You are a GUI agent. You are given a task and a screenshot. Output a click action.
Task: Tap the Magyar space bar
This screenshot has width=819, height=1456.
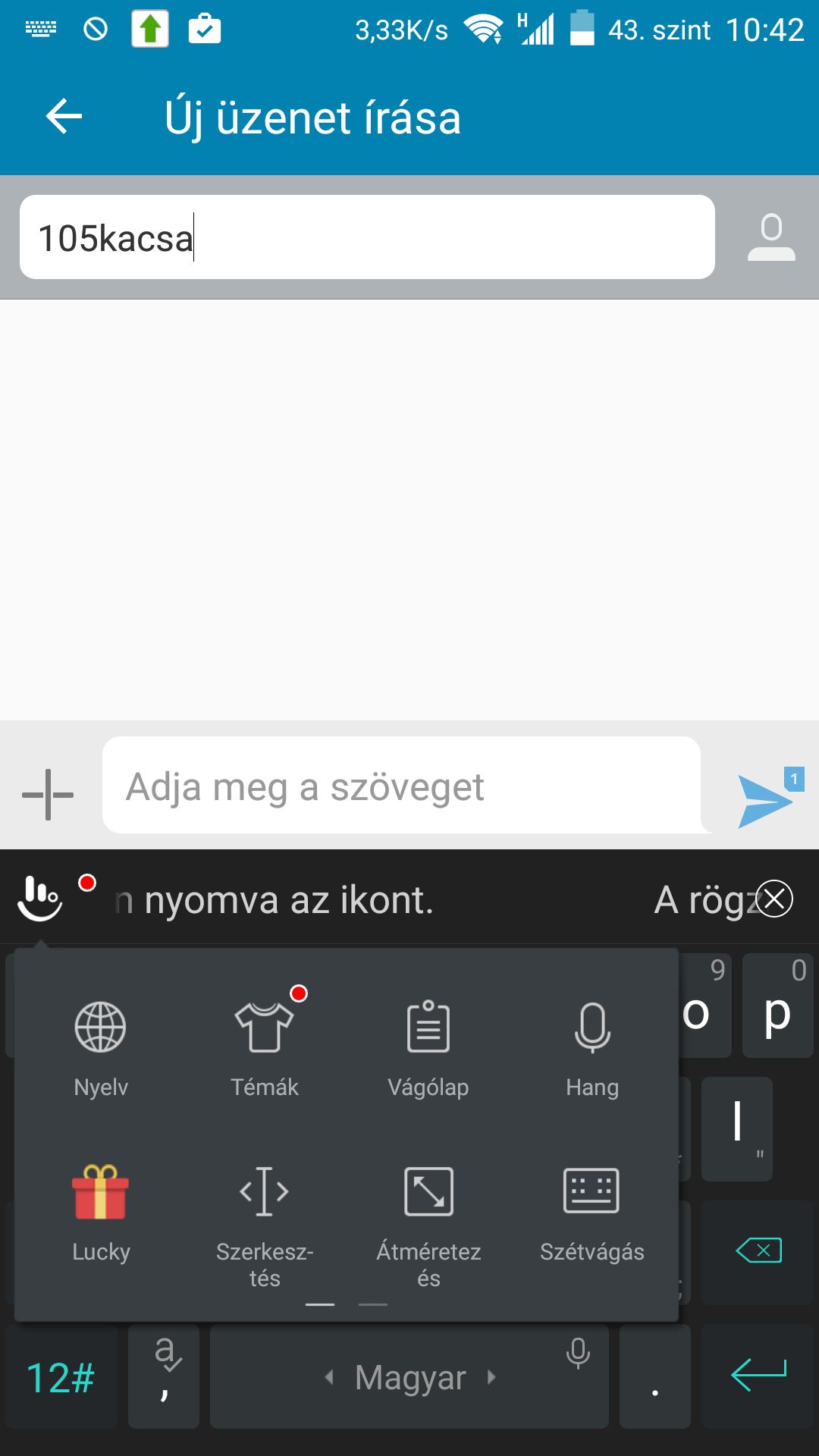pos(409,1376)
